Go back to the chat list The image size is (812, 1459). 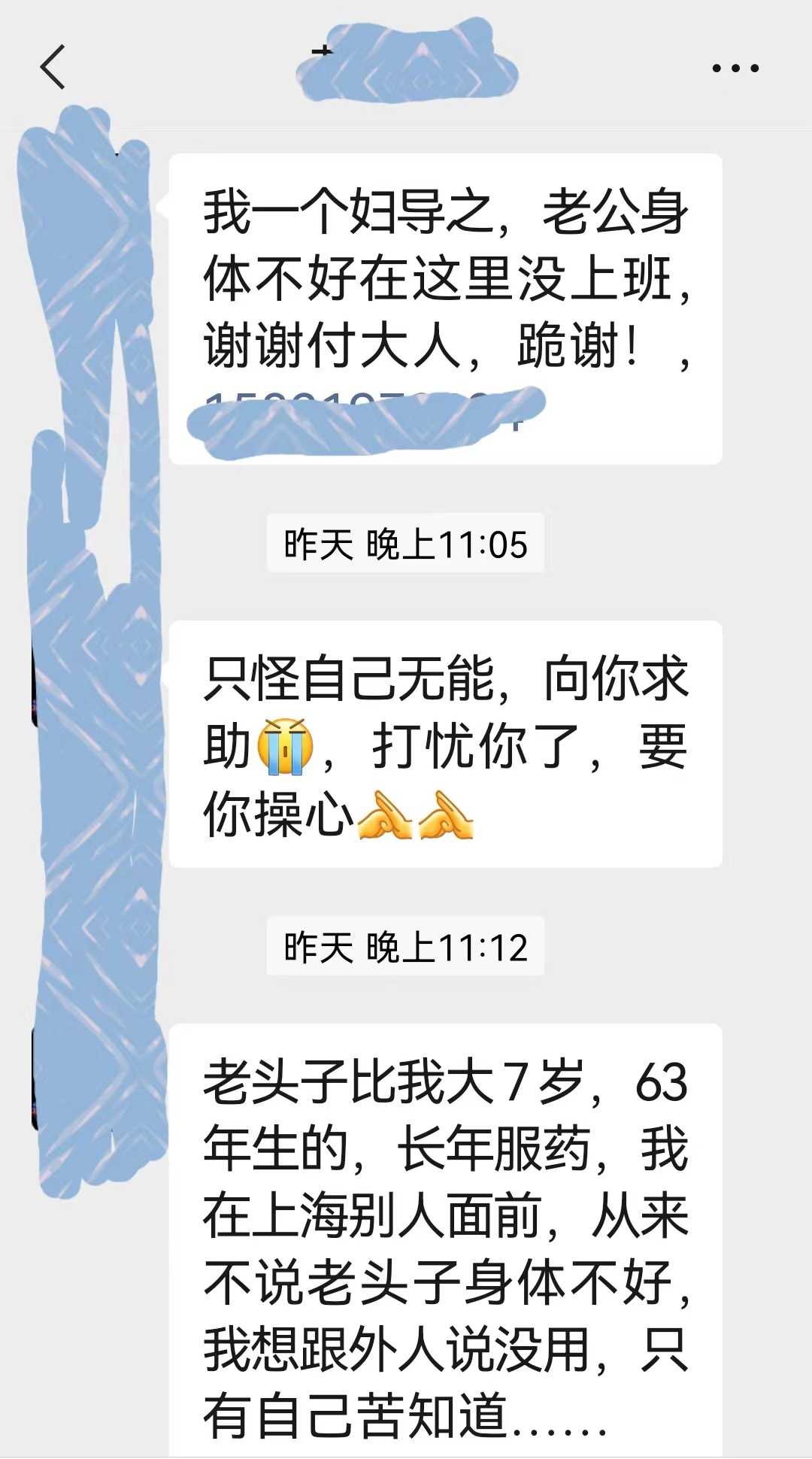tap(53, 67)
